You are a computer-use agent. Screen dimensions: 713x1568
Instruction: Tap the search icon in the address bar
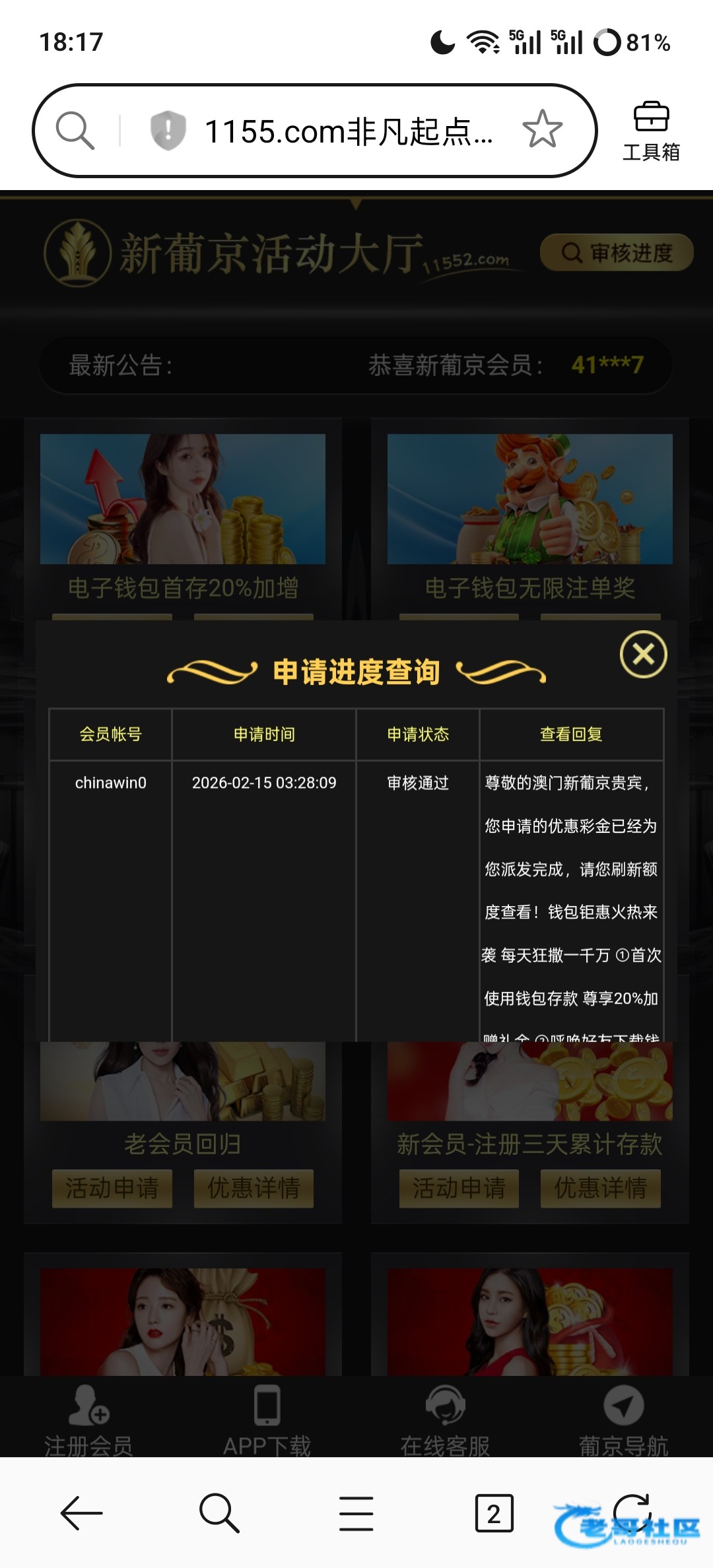pyautogui.click(x=75, y=130)
